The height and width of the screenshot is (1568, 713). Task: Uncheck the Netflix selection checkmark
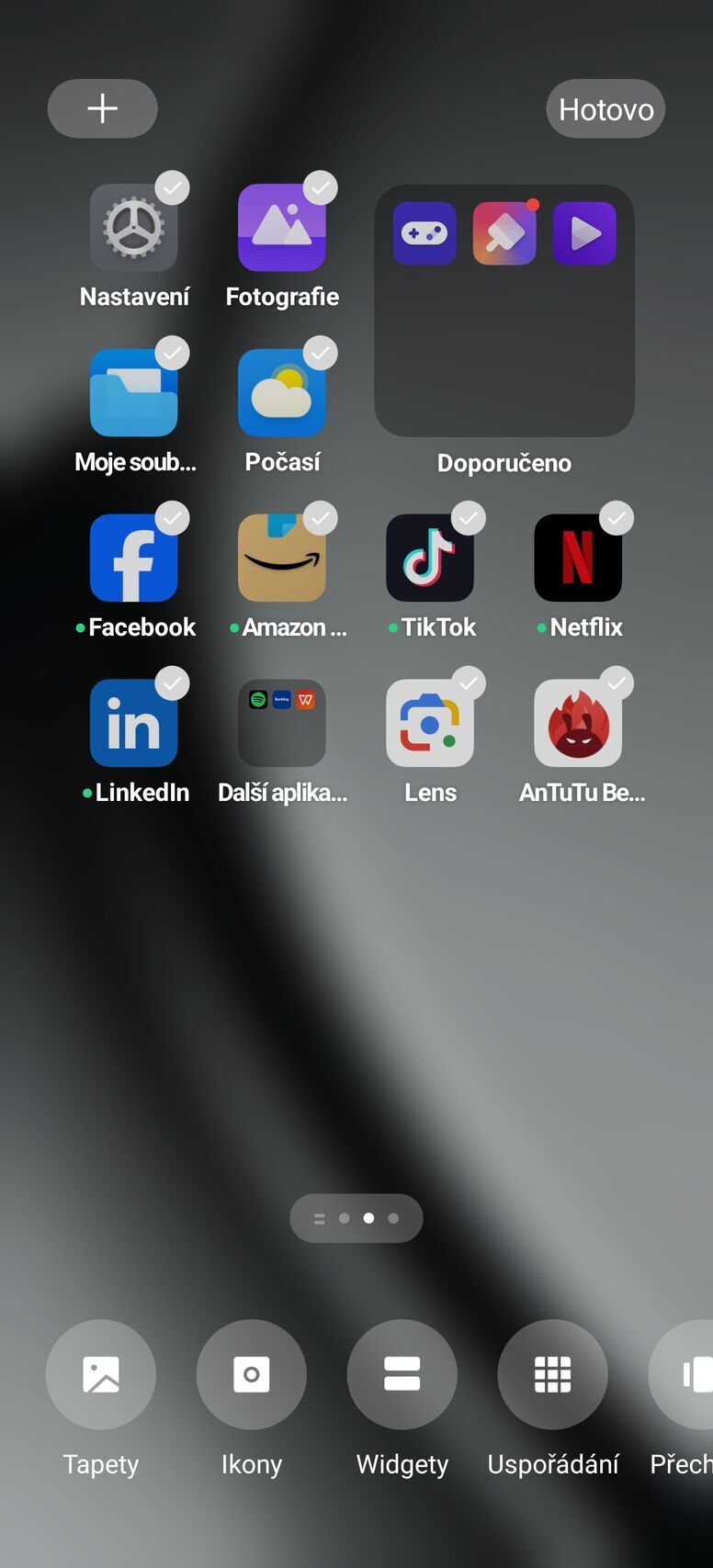point(617,517)
